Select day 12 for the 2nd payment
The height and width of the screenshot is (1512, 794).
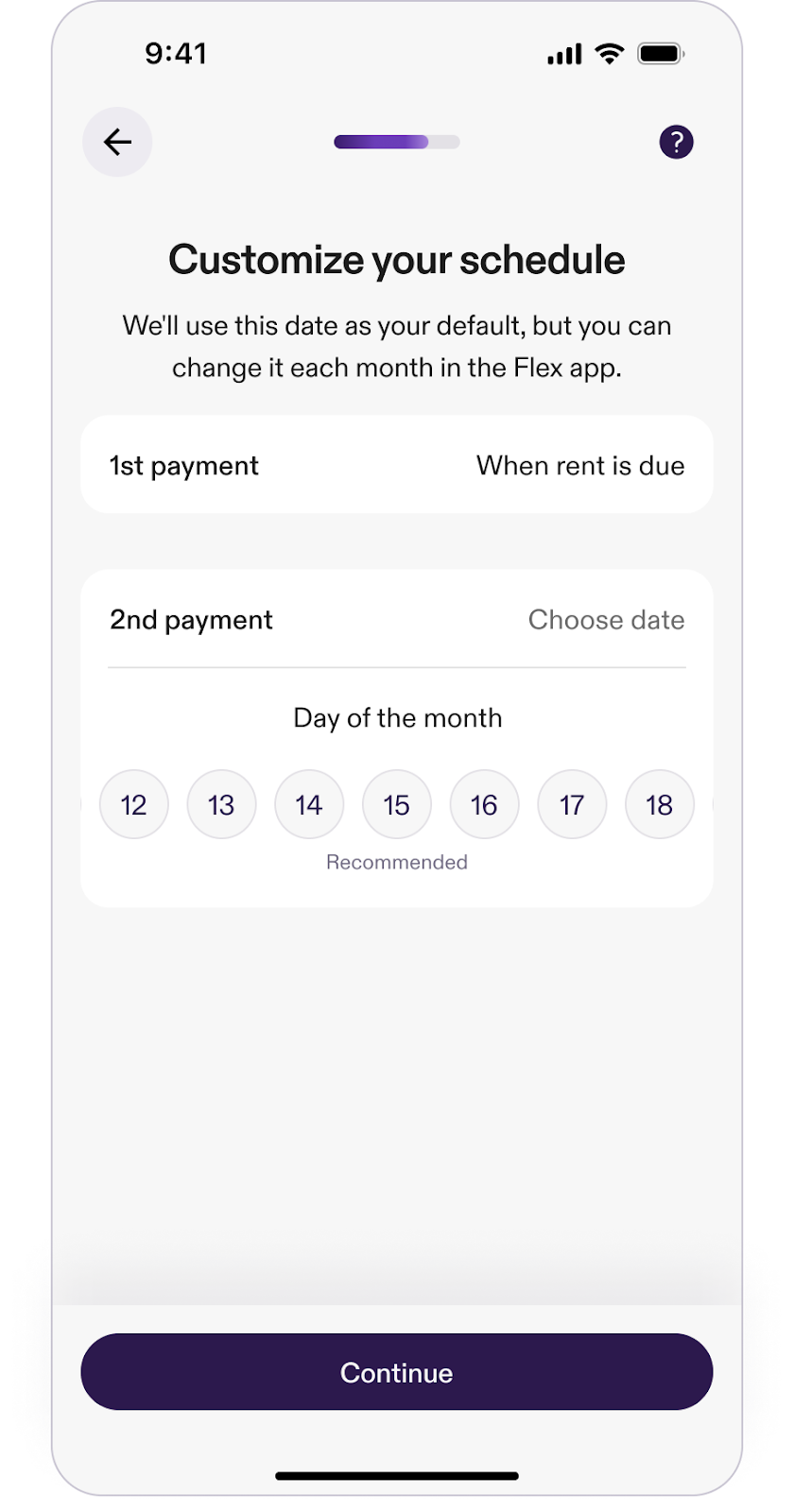pyautogui.click(x=134, y=804)
